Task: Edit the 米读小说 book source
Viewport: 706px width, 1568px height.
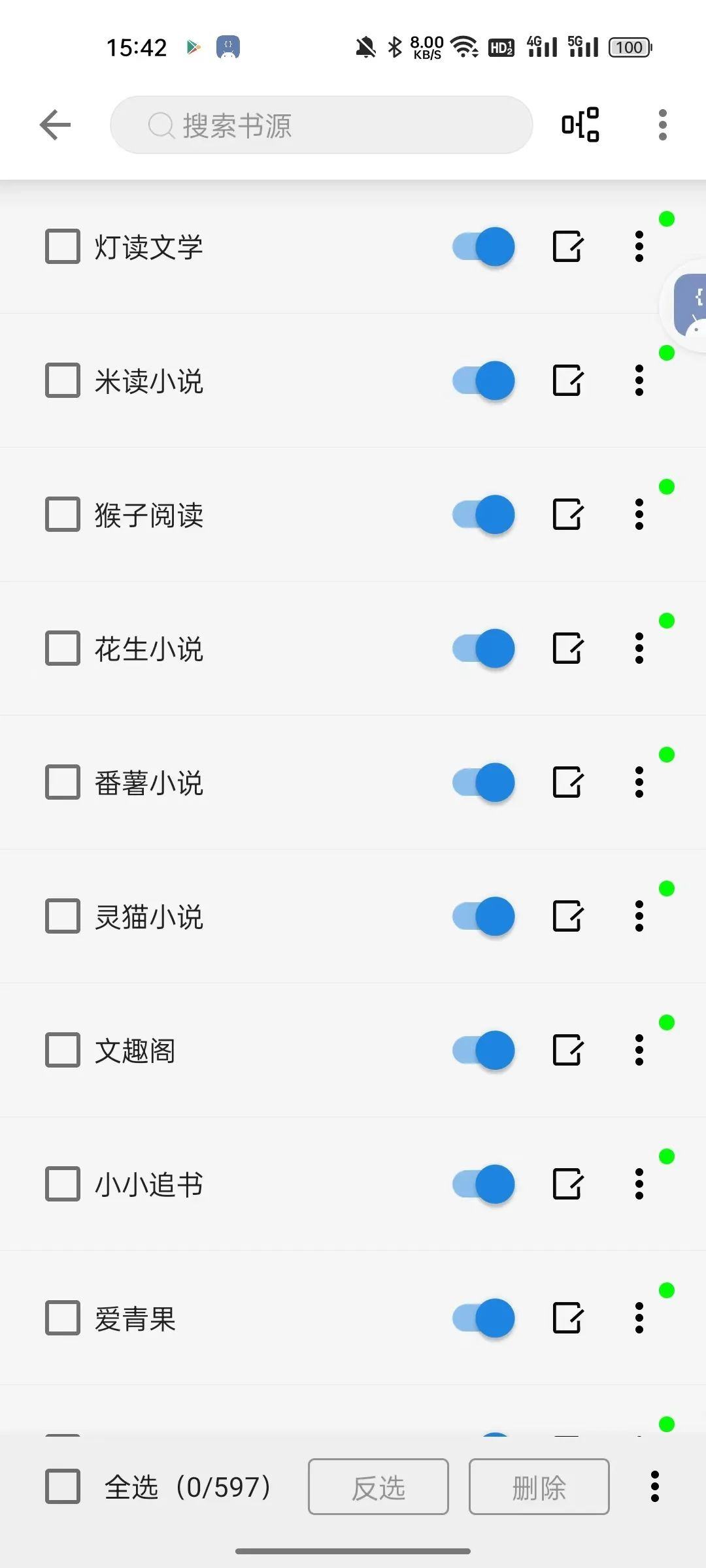Action: pyautogui.click(x=567, y=381)
